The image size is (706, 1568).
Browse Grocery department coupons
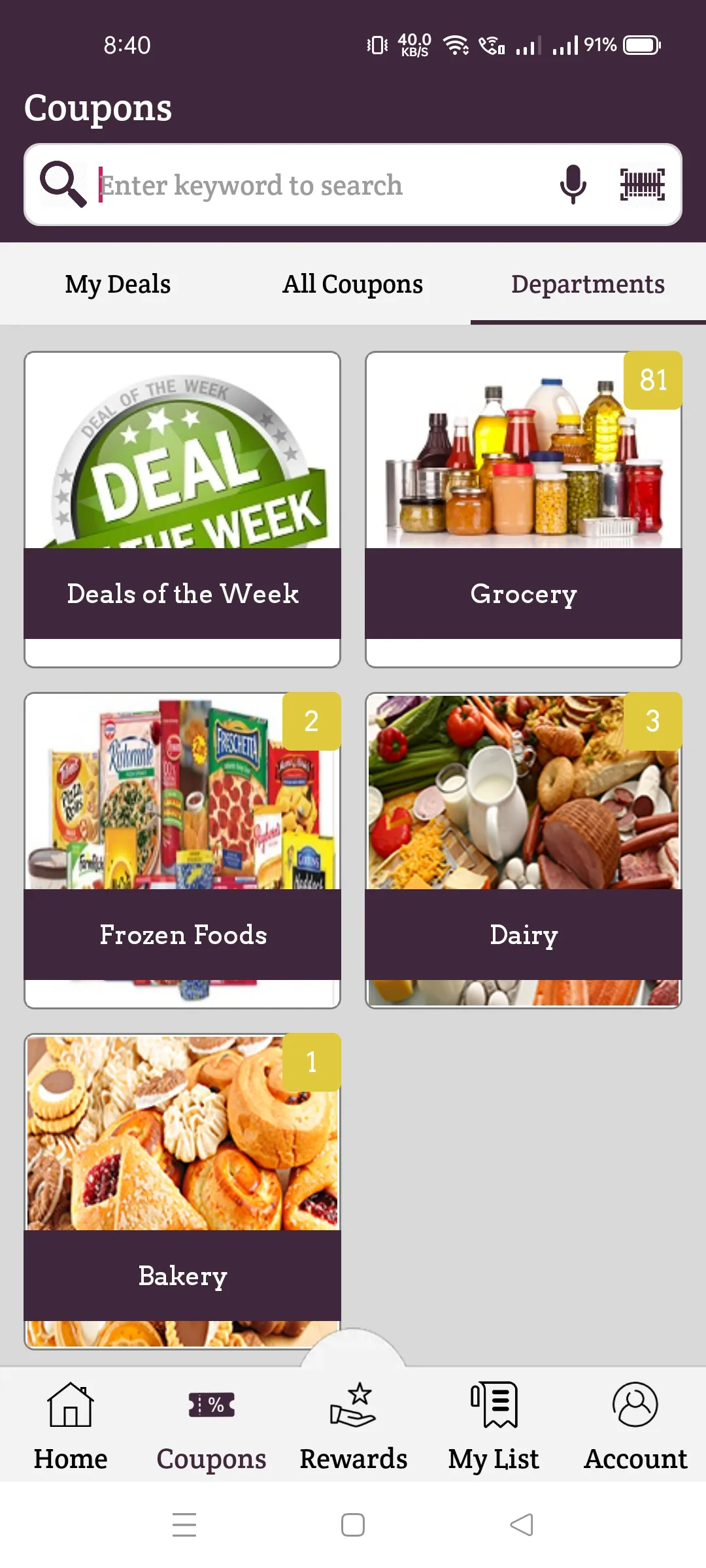tap(523, 510)
